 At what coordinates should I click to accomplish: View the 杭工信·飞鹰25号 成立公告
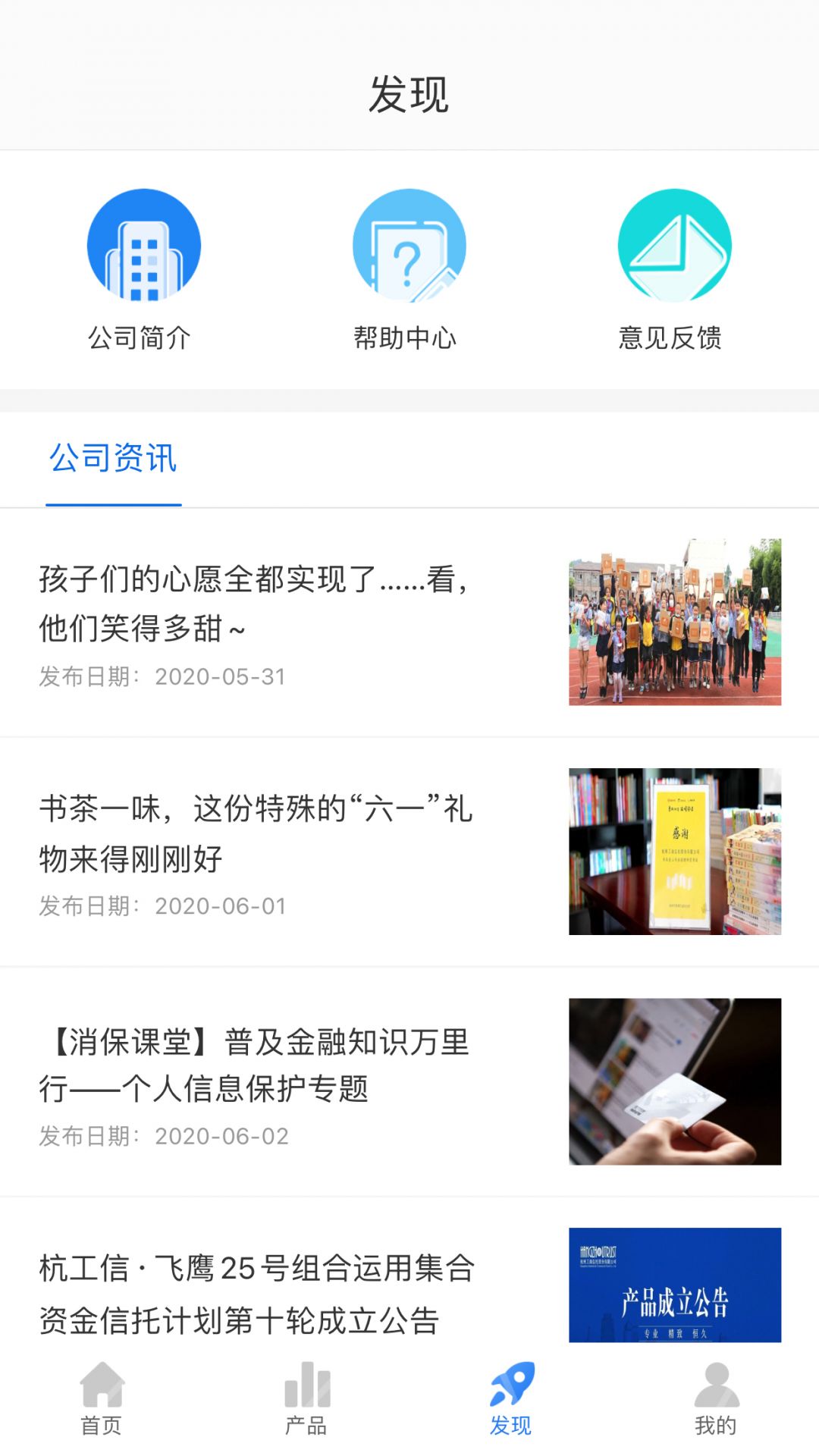[409, 1271]
